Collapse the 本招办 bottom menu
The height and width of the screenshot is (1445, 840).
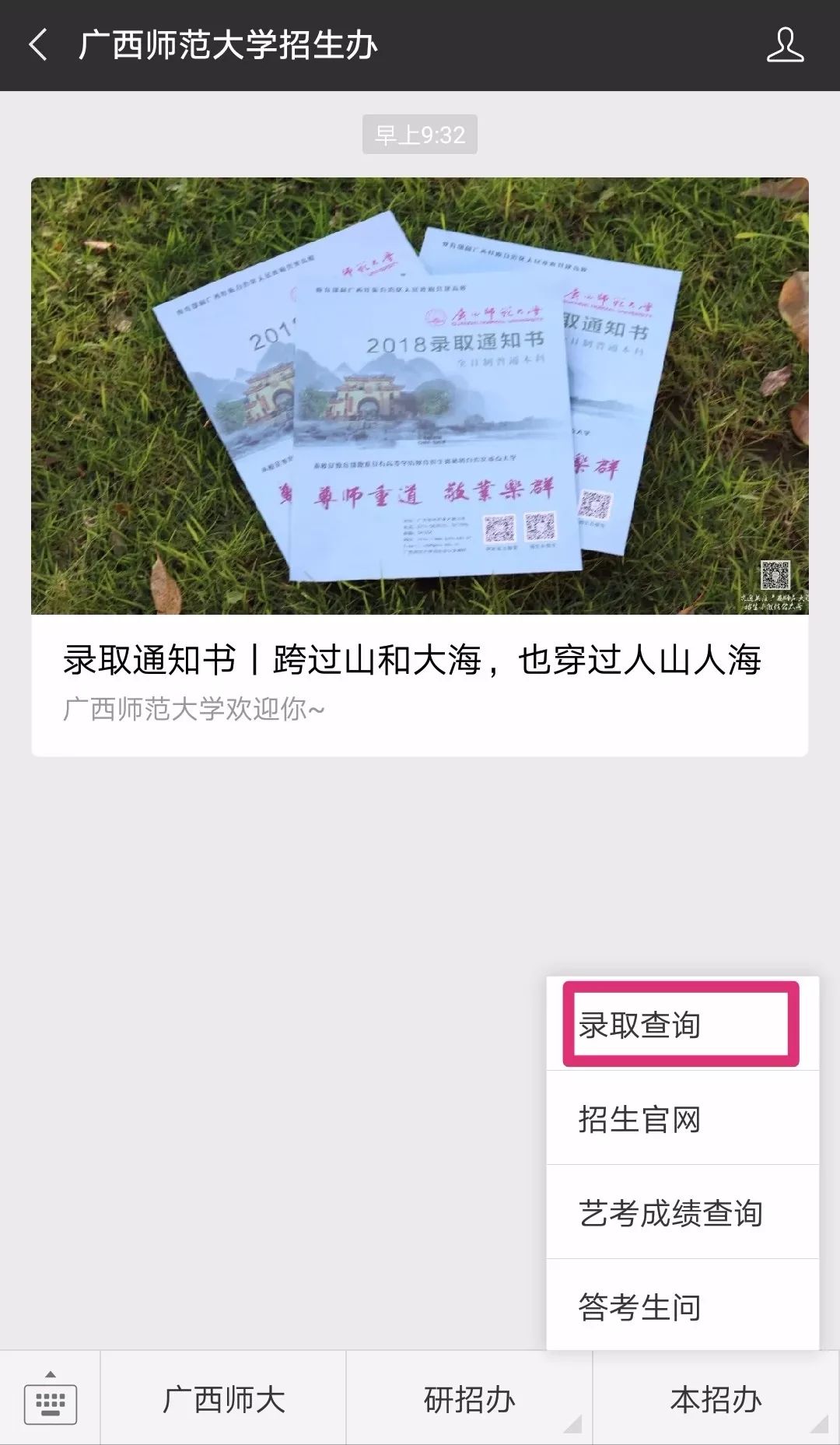(716, 1400)
